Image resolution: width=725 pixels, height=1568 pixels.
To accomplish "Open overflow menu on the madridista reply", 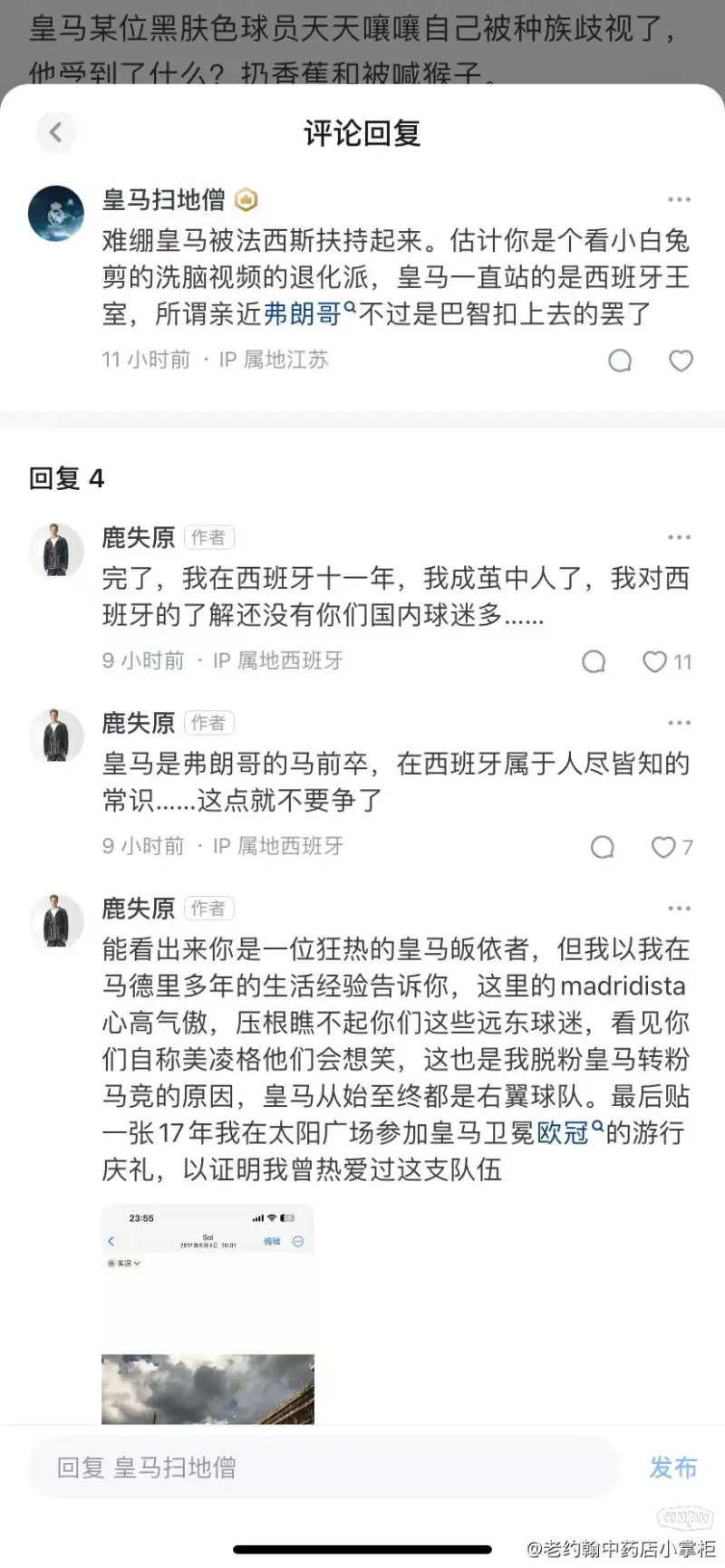I will [679, 909].
